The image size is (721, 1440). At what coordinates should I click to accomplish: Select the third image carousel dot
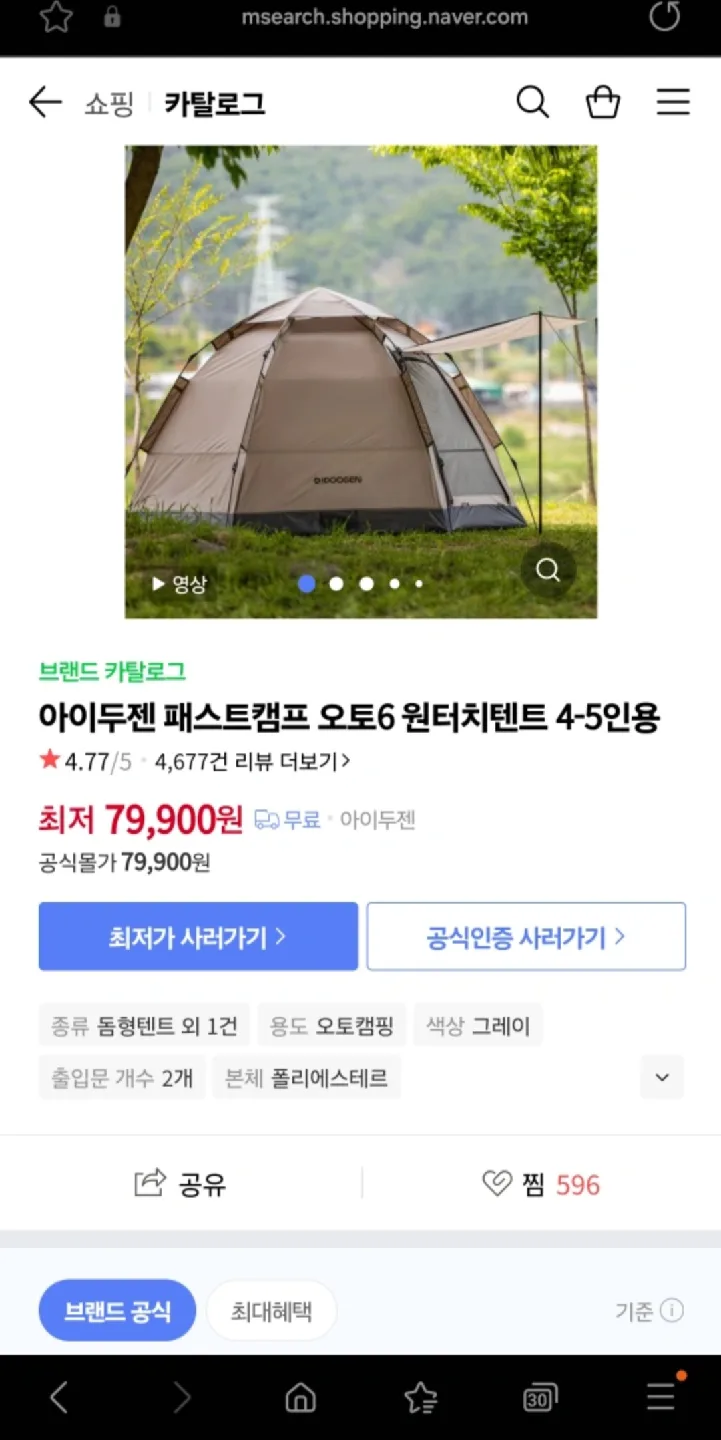366,583
